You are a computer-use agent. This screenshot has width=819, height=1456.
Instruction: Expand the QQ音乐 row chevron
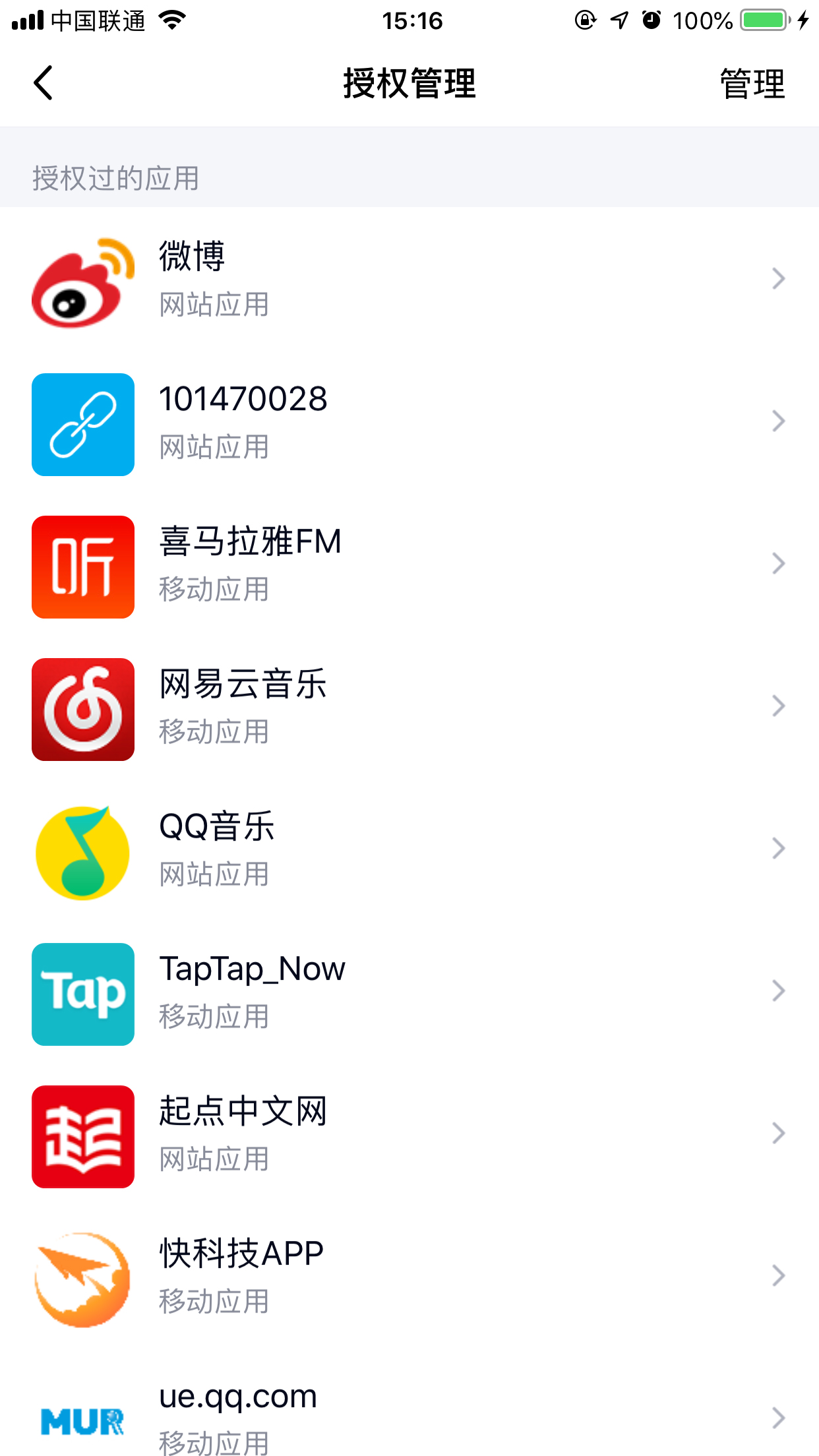(778, 849)
